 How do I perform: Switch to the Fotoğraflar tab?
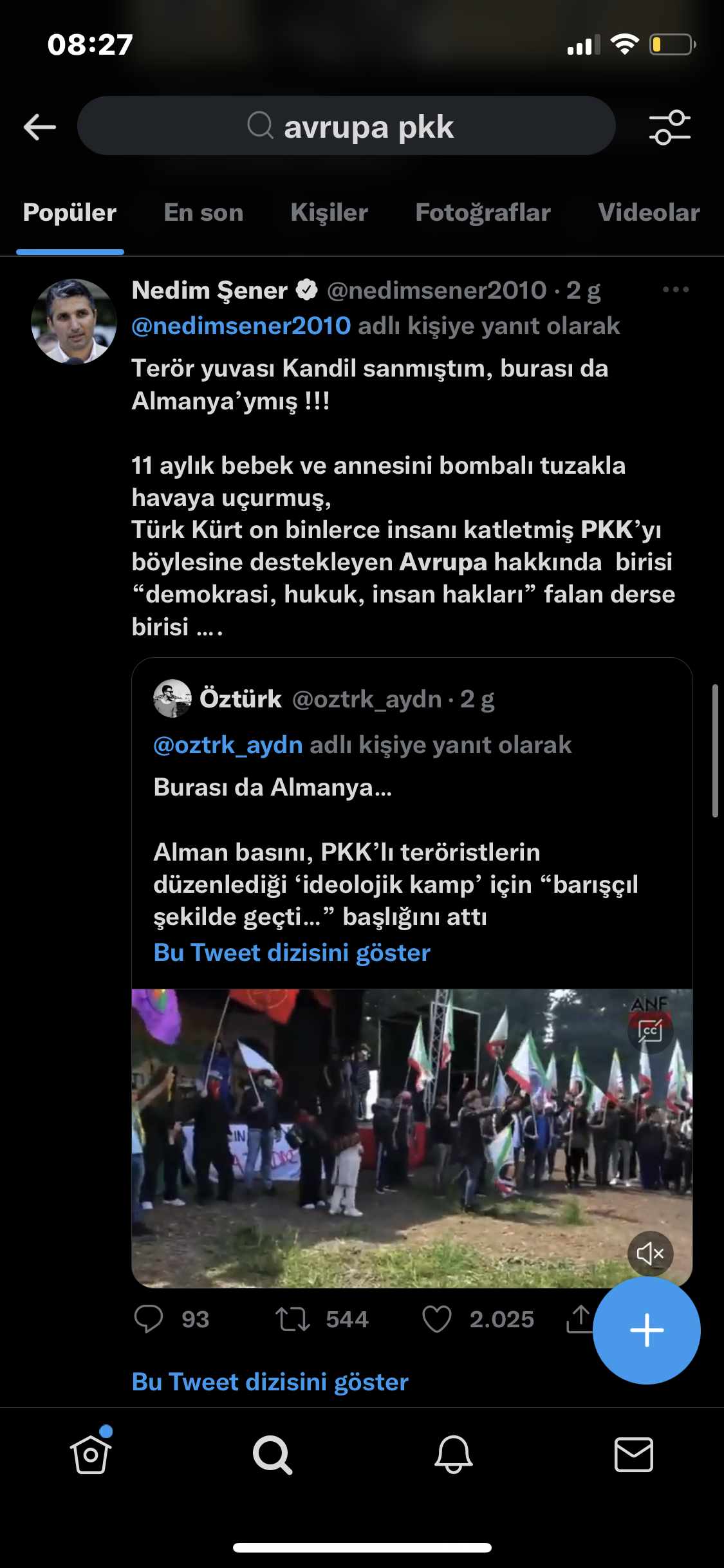click(x=483, y=212)
